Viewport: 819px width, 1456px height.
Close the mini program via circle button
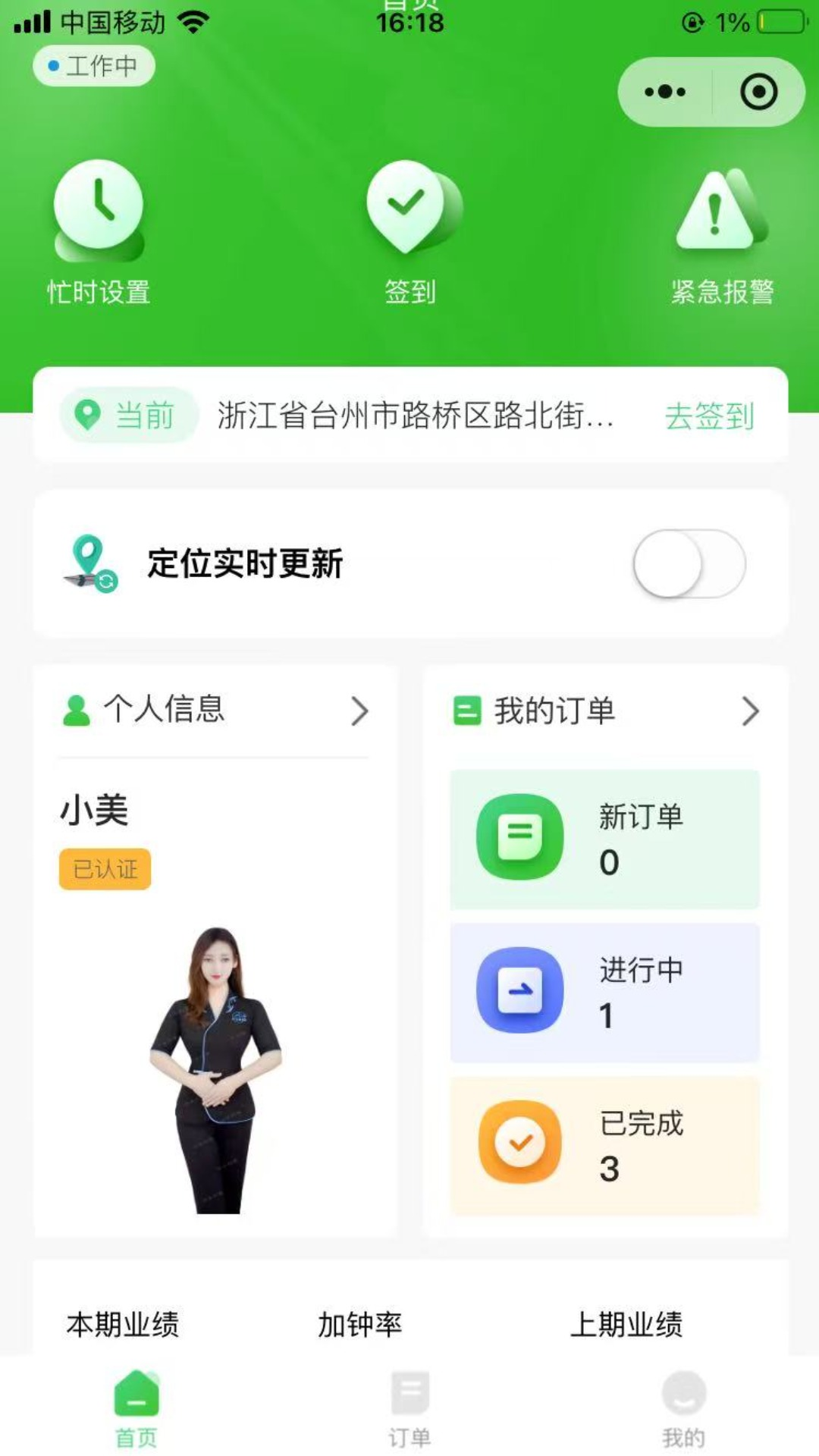click(758, 92)
